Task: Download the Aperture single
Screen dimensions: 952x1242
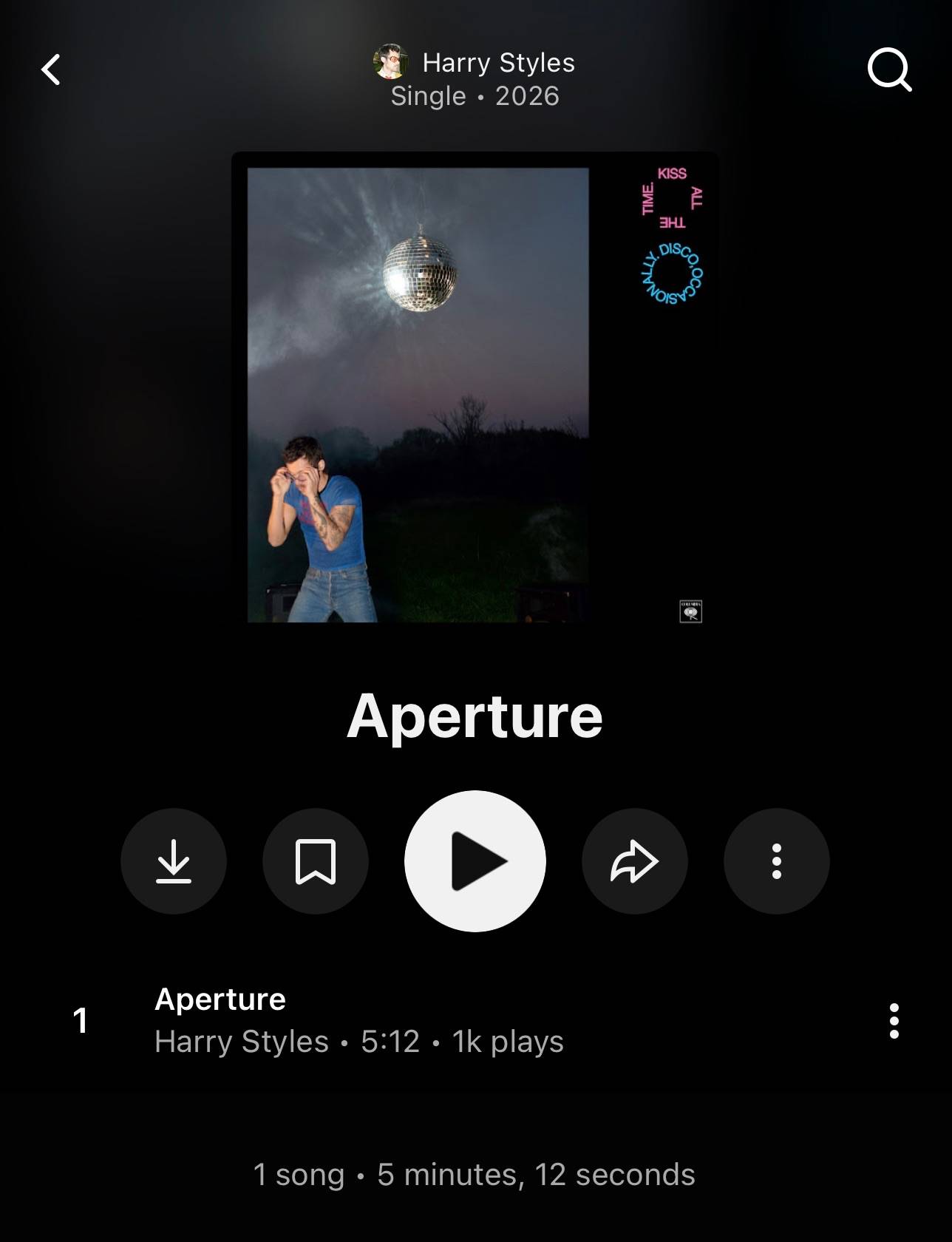Action: tap(174, 861)
